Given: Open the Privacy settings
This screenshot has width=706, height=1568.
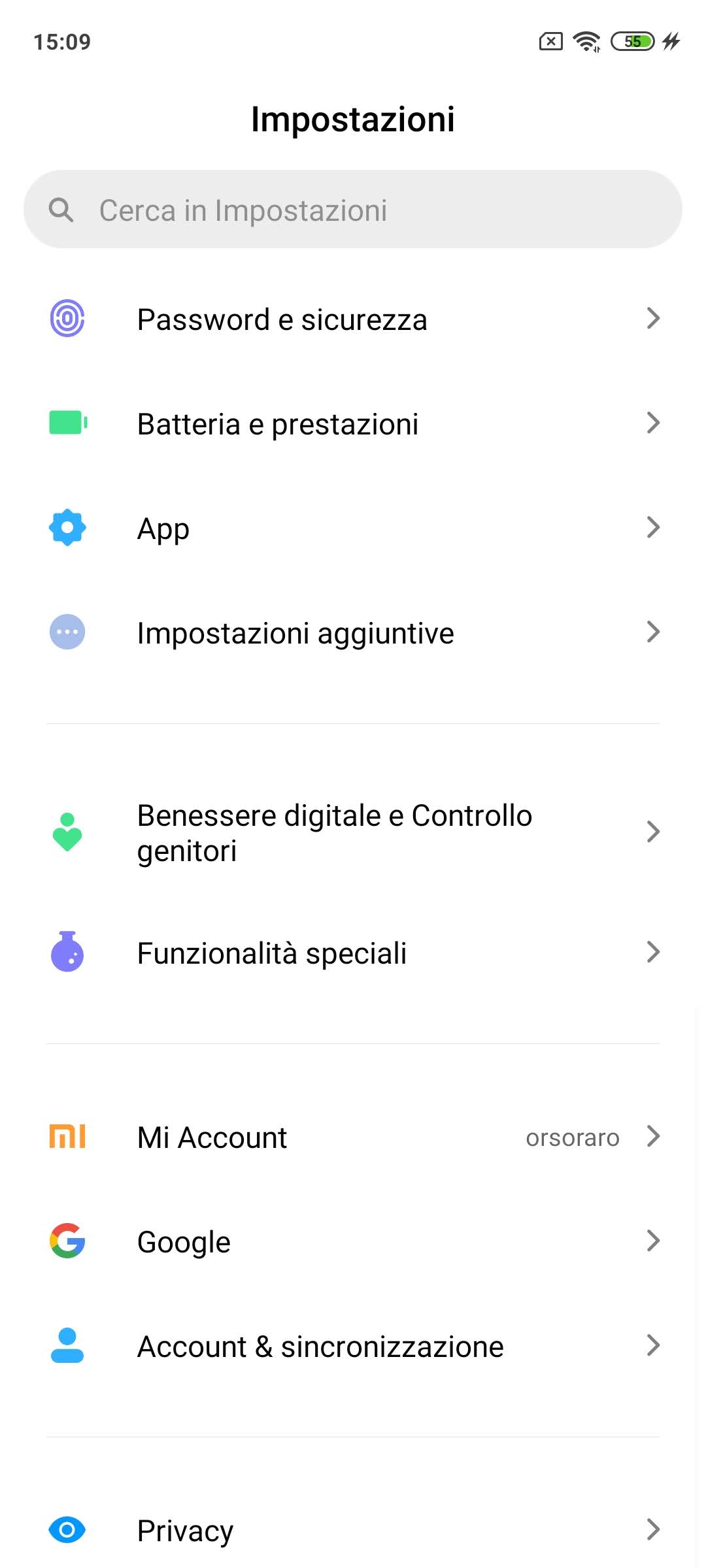Looking at the screenshot, I should [353, 1530].
